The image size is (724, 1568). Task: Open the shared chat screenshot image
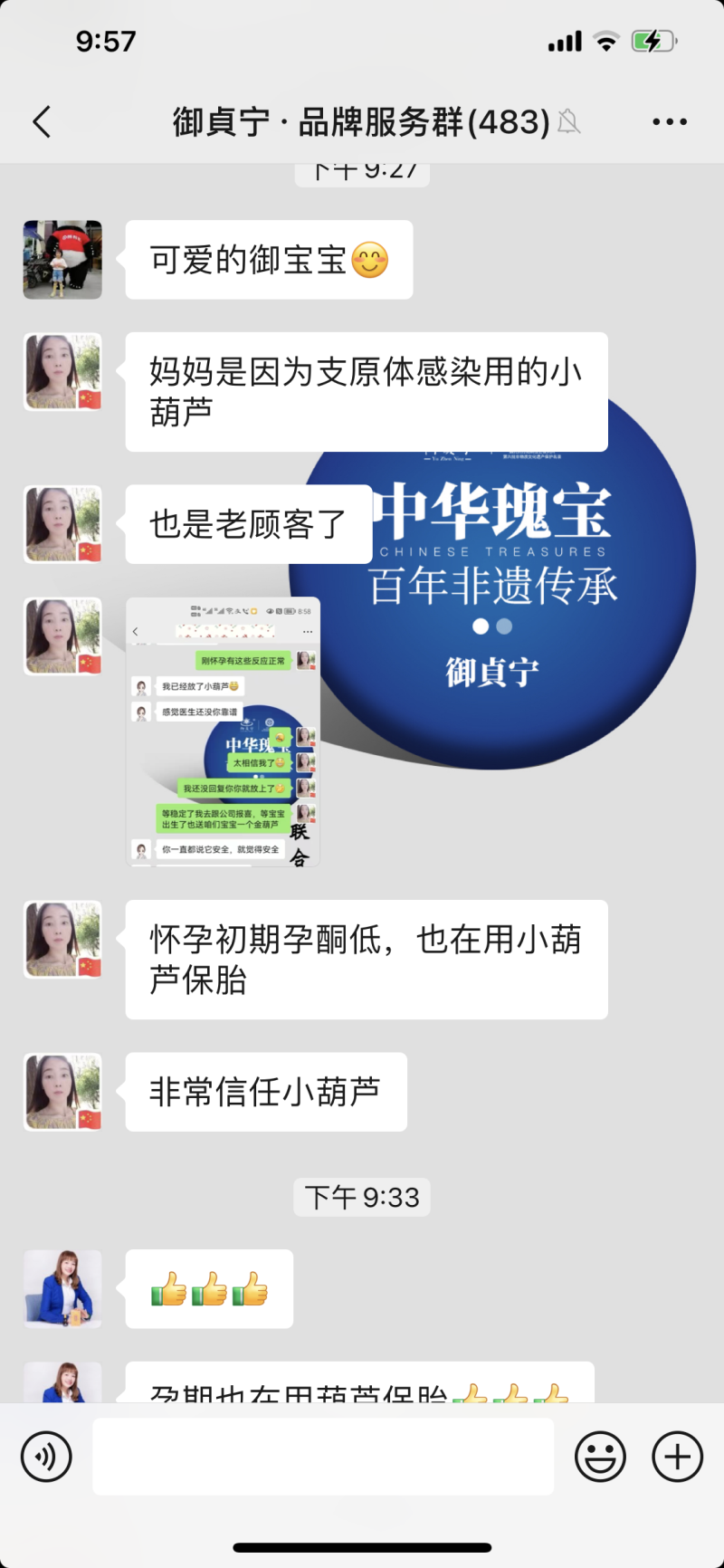(223, 731)
